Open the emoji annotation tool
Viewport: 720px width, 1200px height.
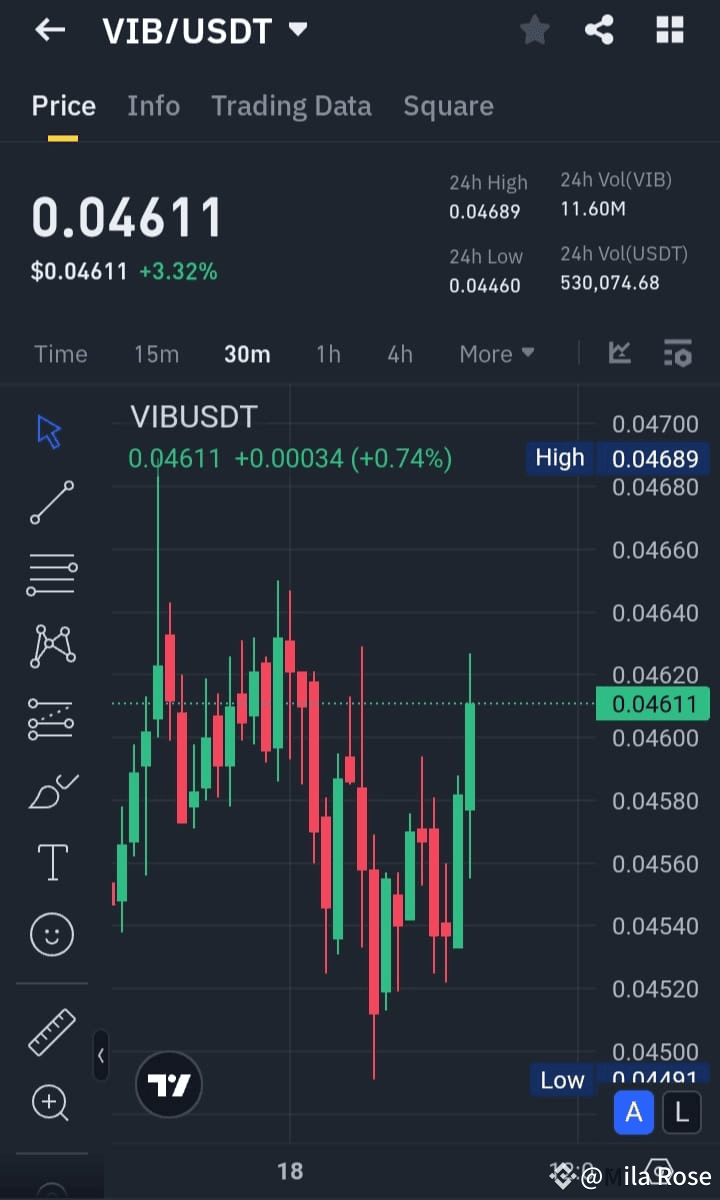click(50, 934)
